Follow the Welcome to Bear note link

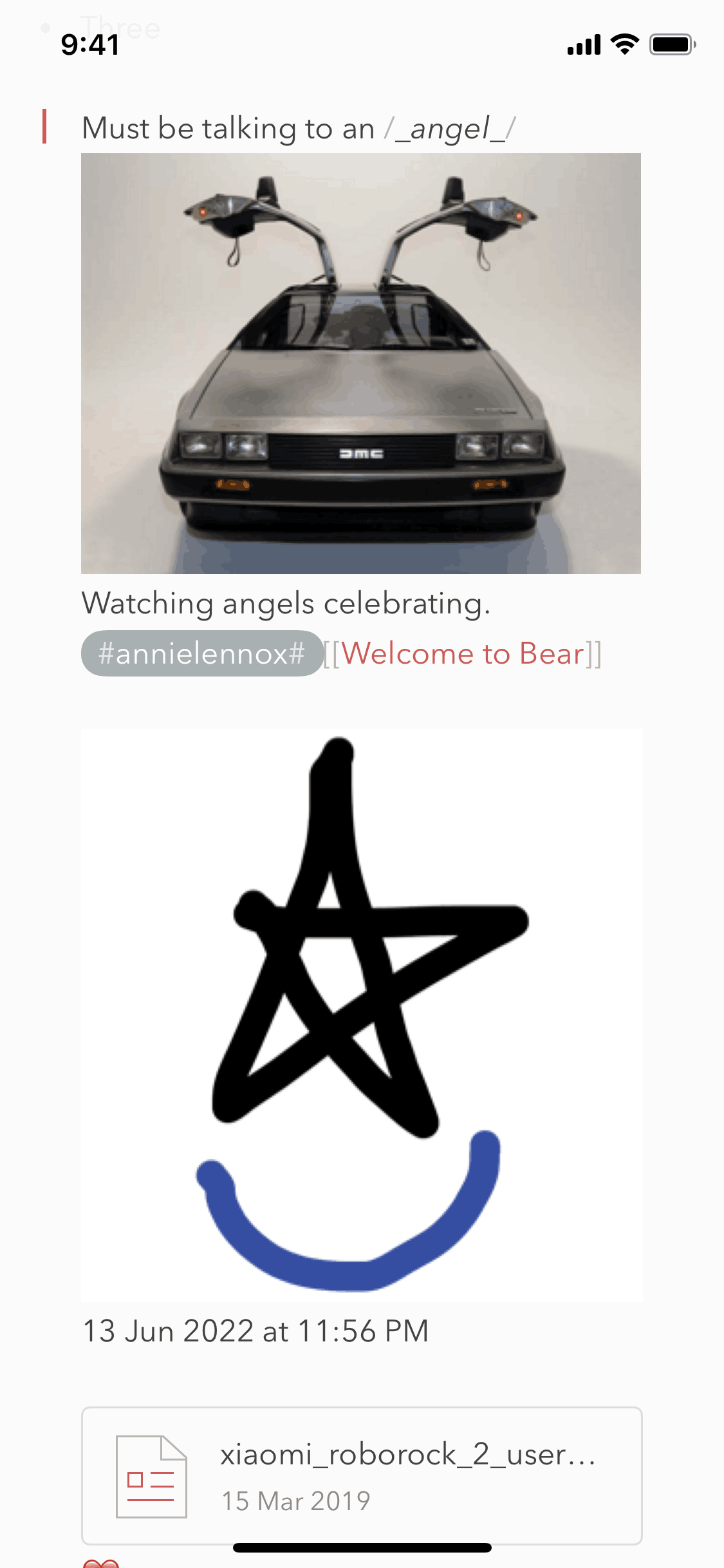point(462,654)
